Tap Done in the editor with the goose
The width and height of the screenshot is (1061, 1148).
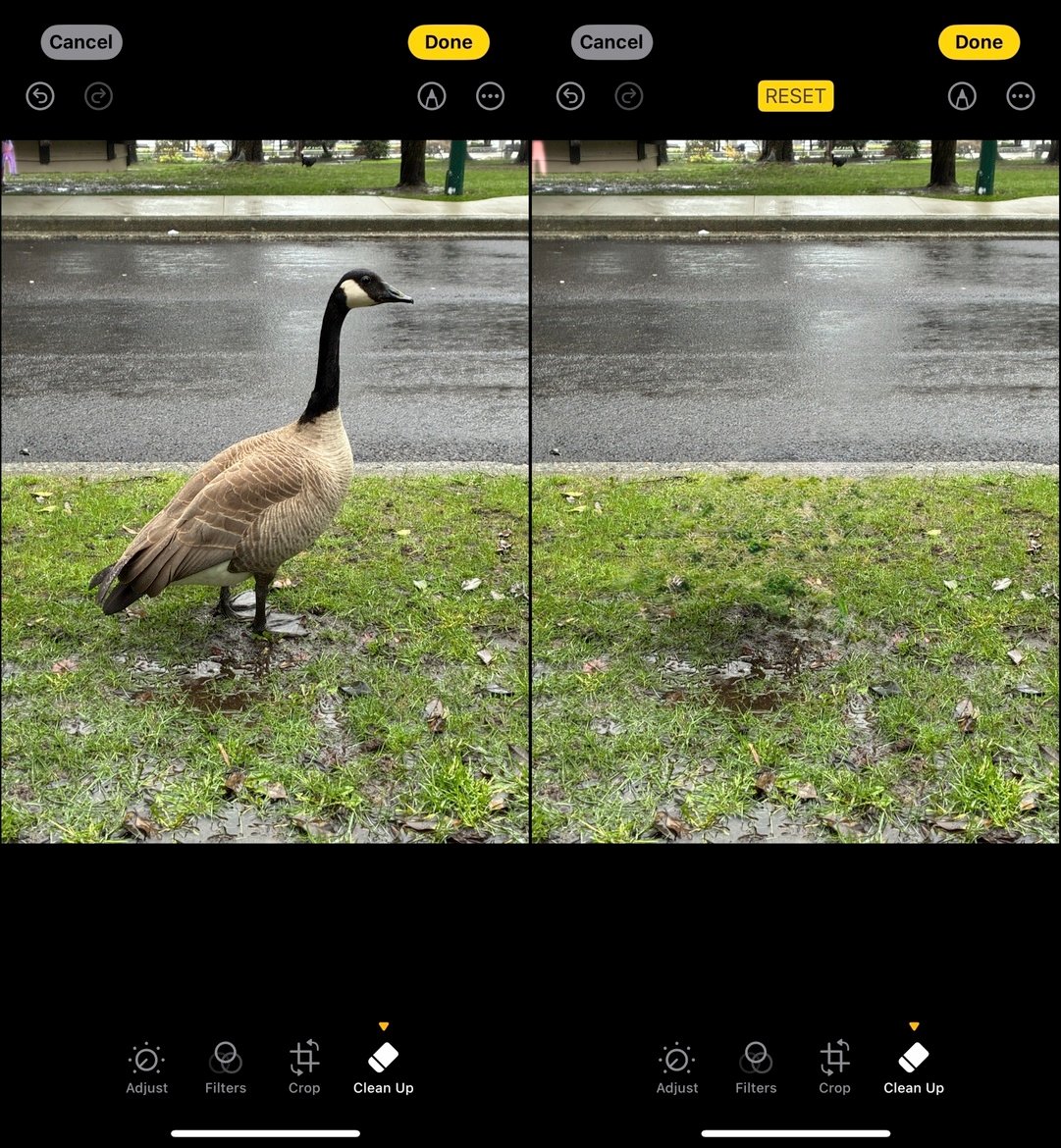pyautogui.click(x=449, y=42)
